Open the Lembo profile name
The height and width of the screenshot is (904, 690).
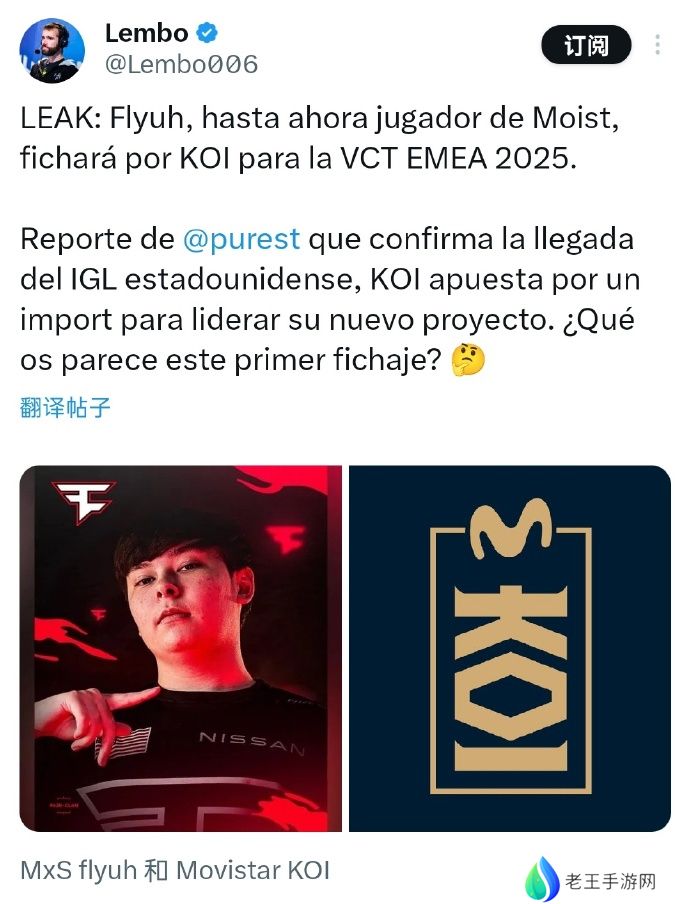coord(146,33)
